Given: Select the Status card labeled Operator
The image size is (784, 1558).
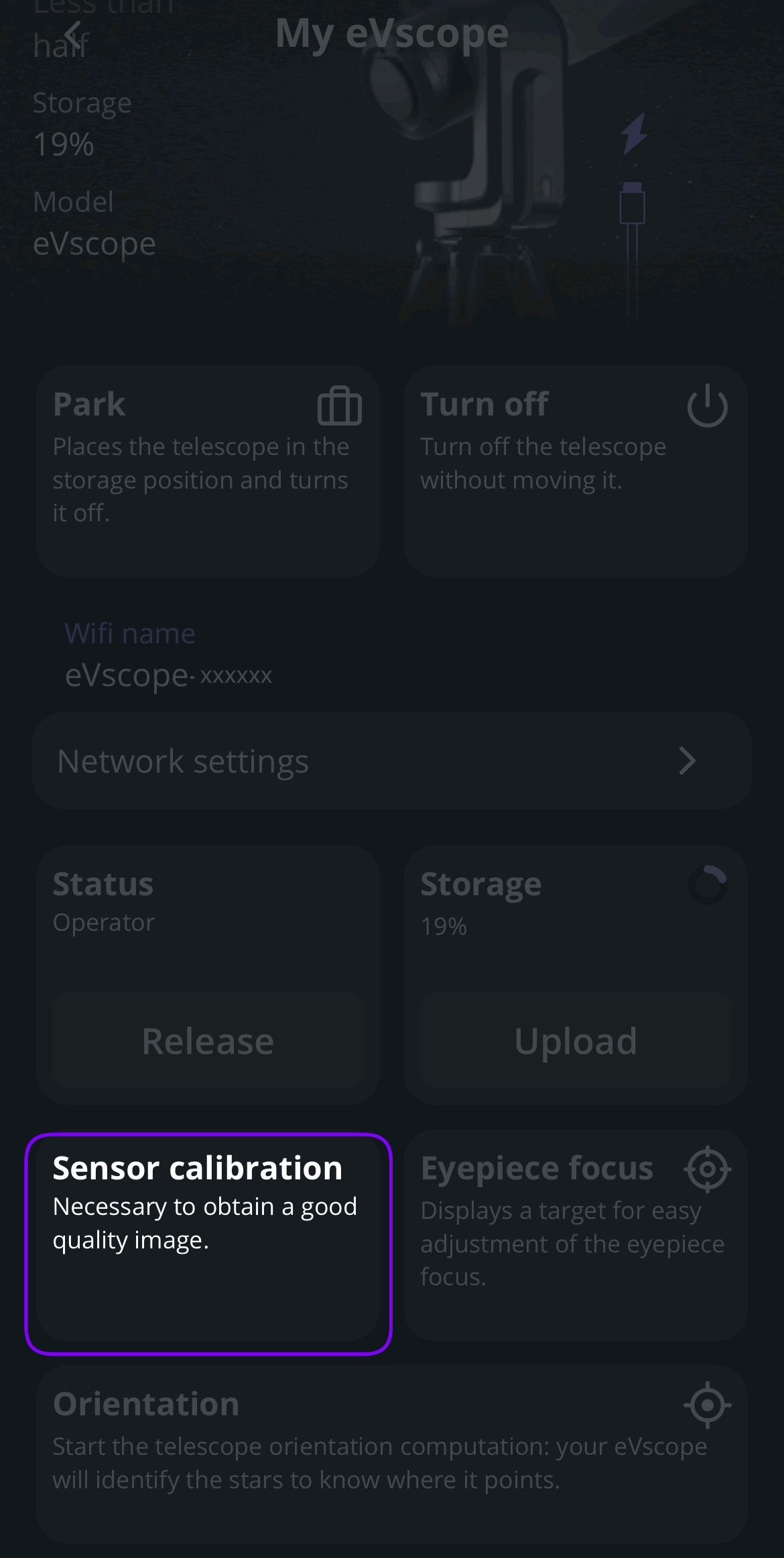Looking at the screenshot, I should click(x=208, y=901).
